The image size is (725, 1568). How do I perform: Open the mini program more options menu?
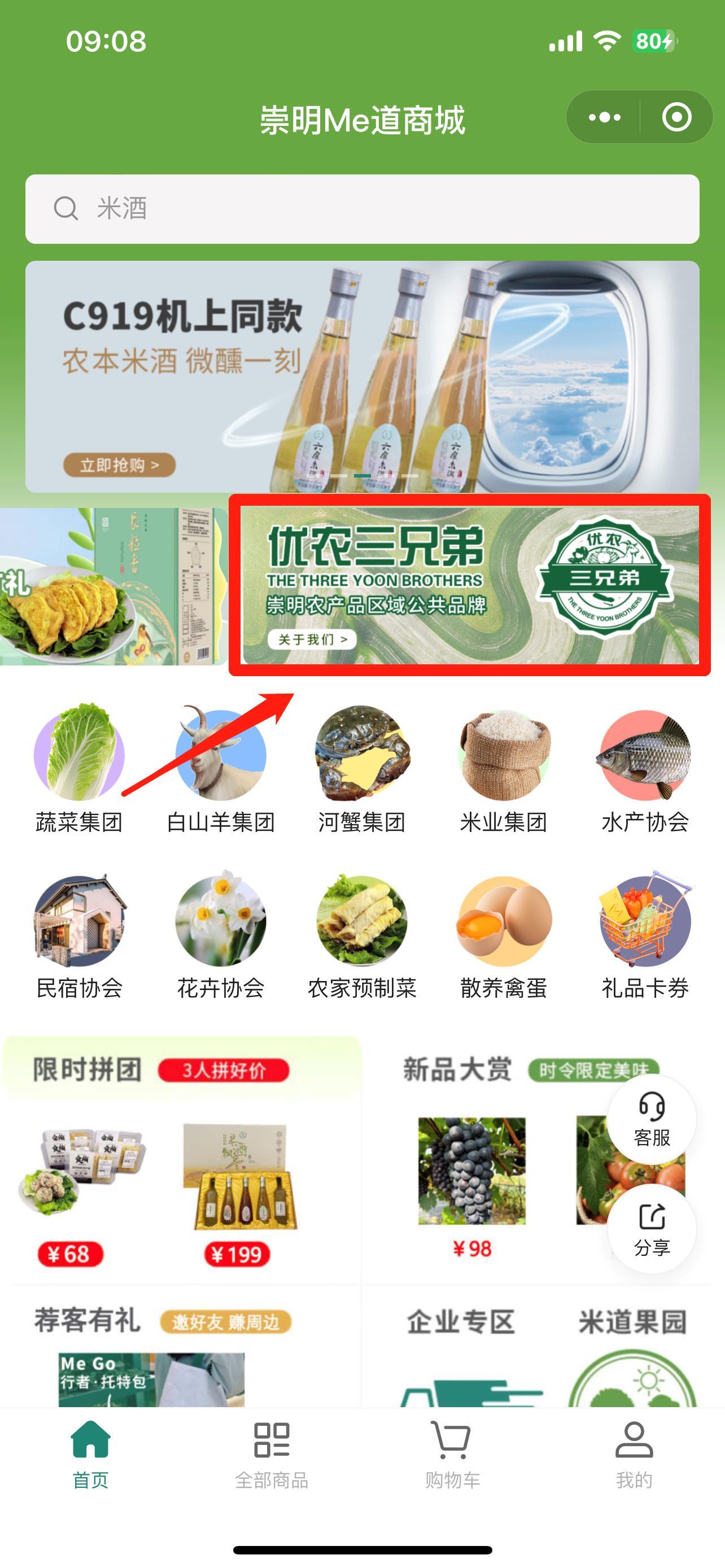[605, 117]
